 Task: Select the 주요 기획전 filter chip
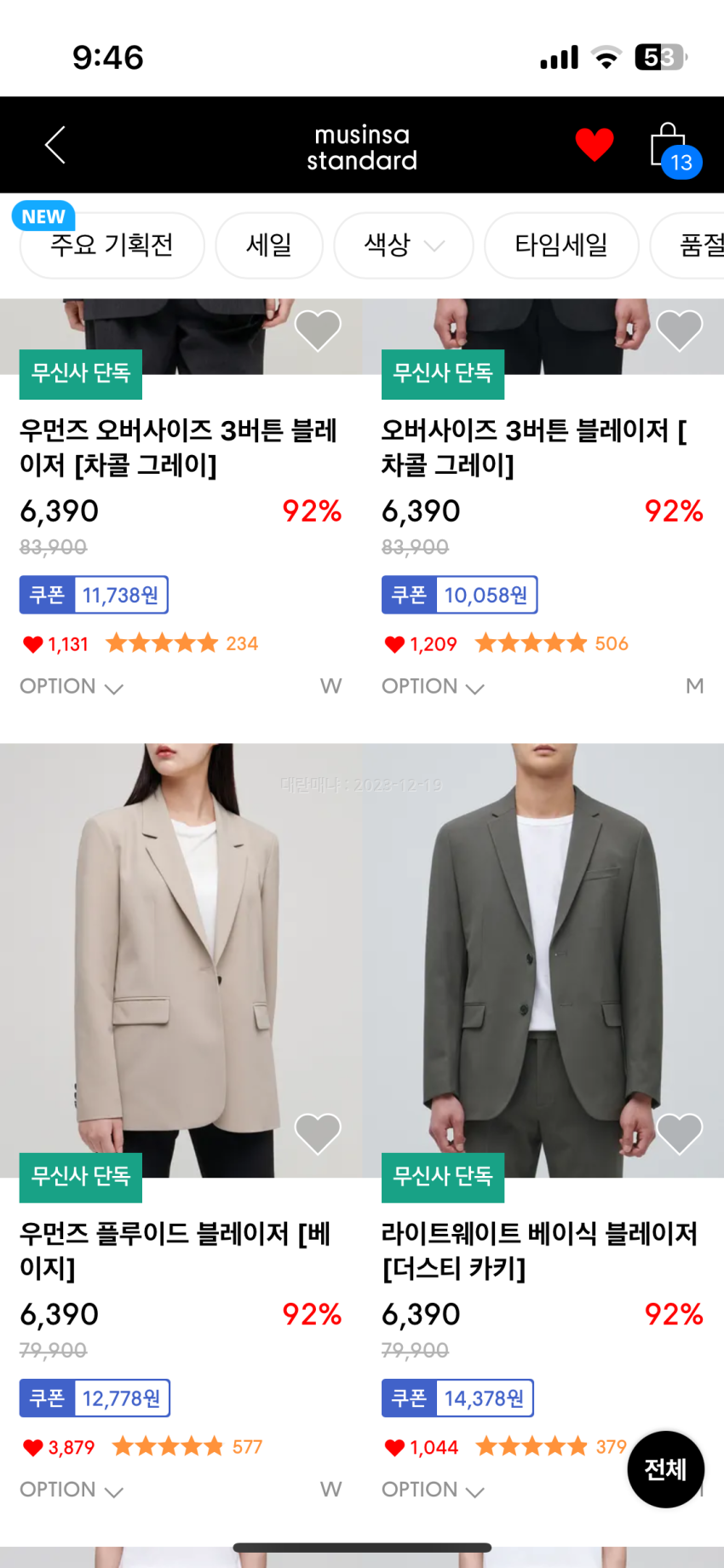tap(112, 245)
